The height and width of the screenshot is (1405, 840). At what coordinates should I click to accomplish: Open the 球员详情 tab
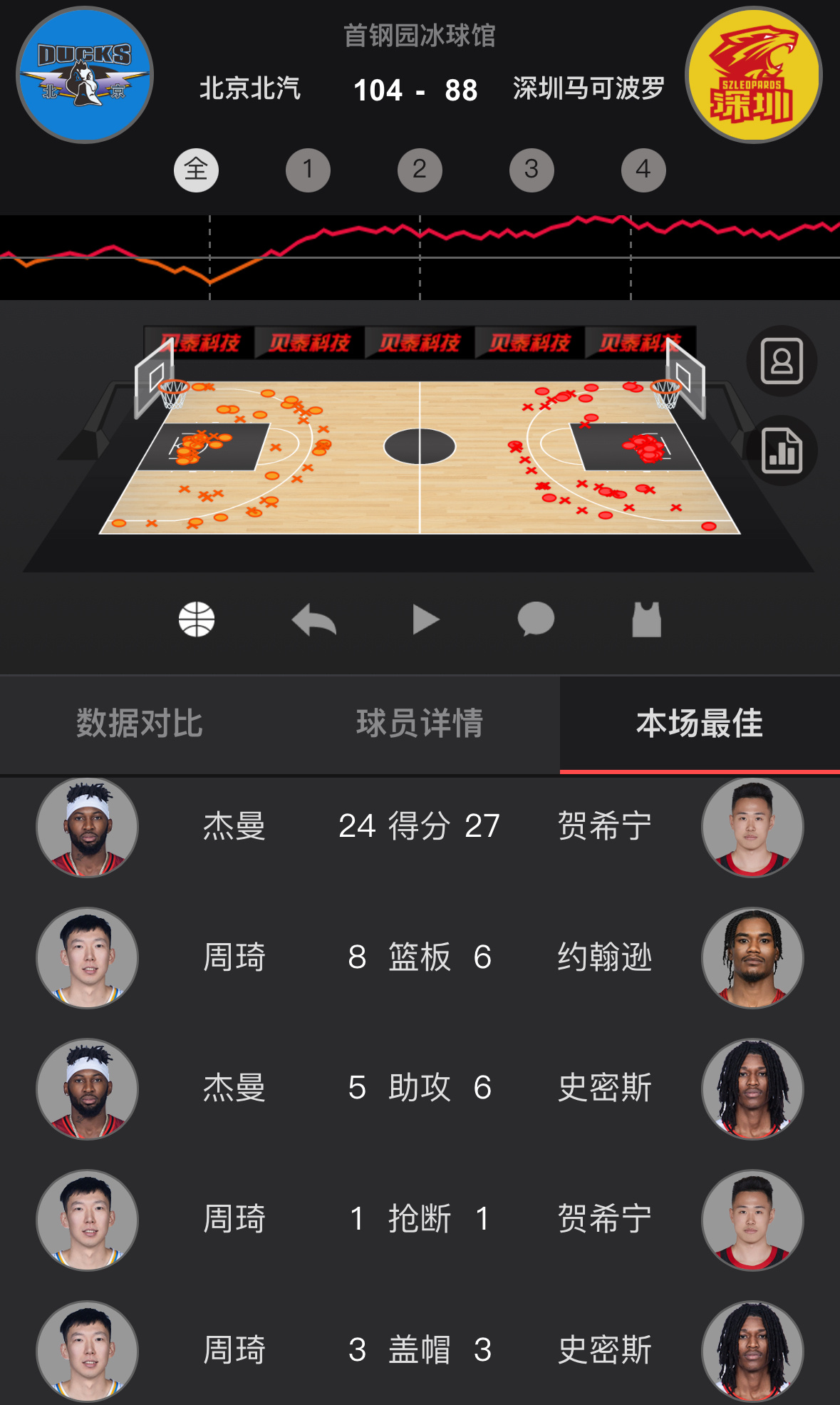tap(420, 724)
